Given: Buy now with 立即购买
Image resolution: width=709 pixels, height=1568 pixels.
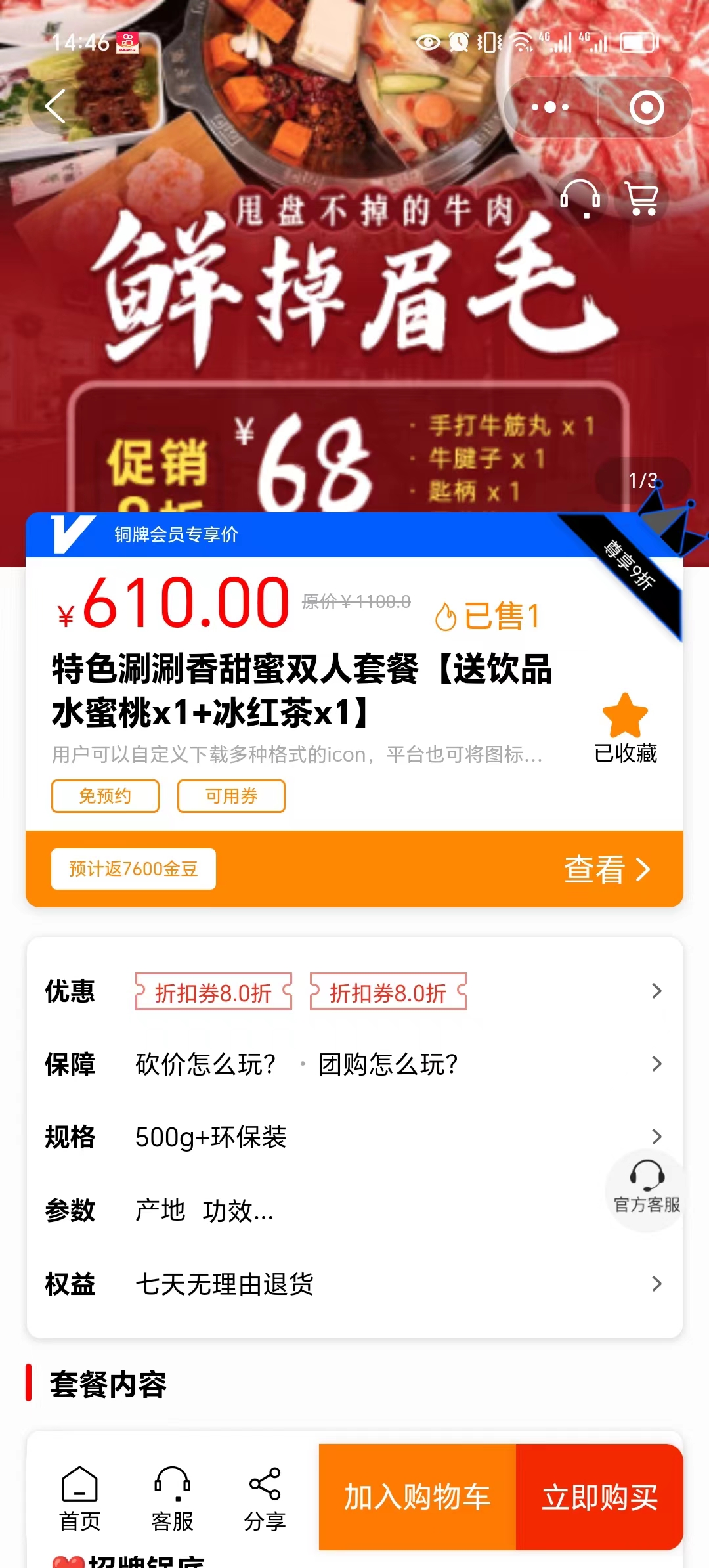Looking at the screenshot, I should tap(599, 1497).
